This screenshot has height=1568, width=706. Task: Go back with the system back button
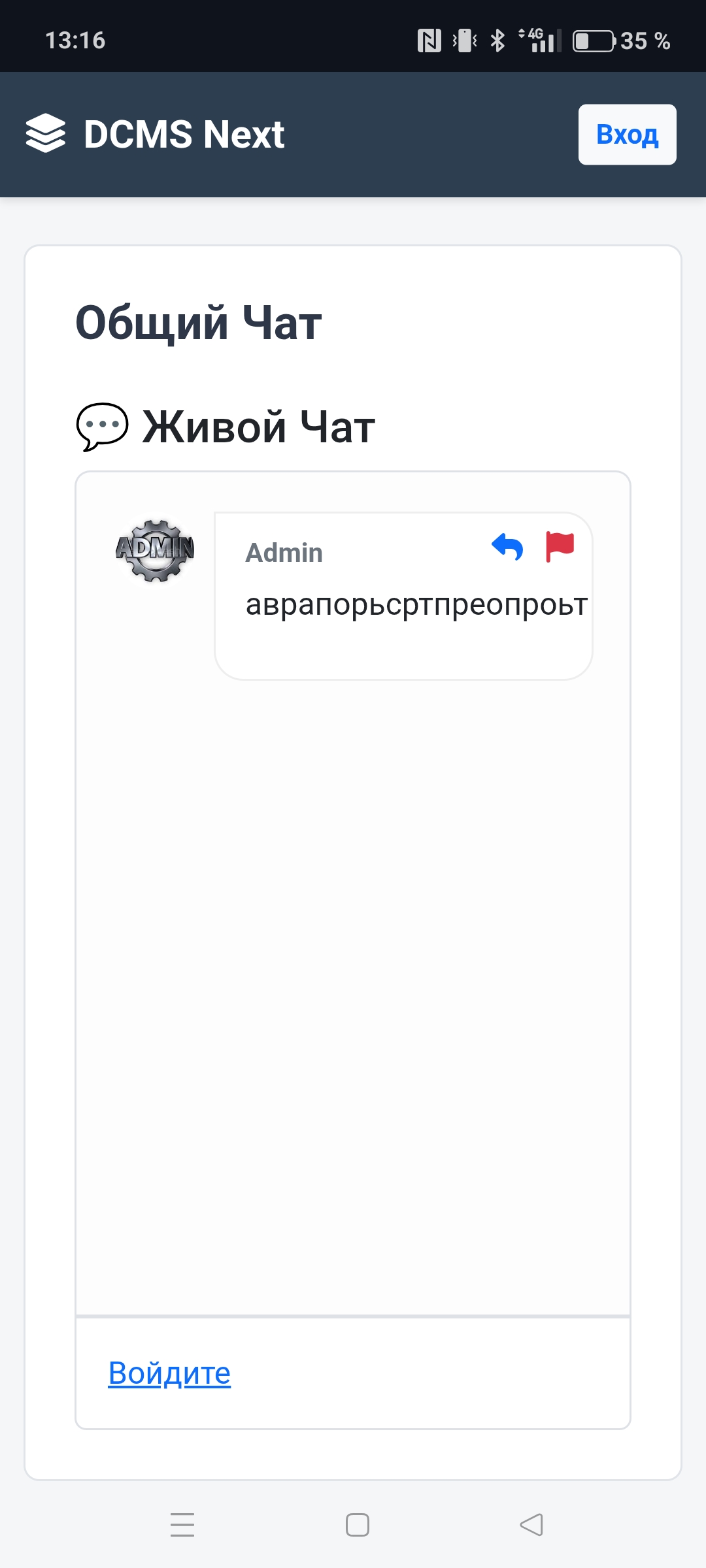531,1525
